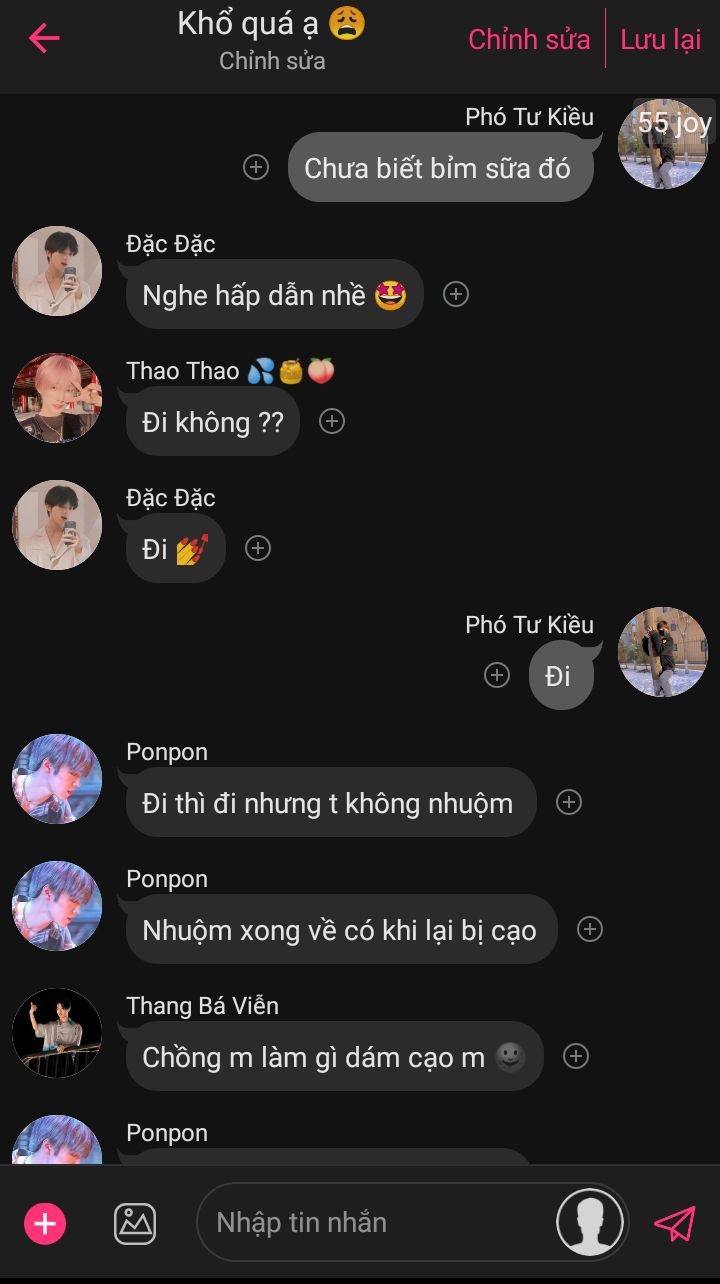Send the message with paper plane icon
720x1284 pixels.
click(674, 1222)
